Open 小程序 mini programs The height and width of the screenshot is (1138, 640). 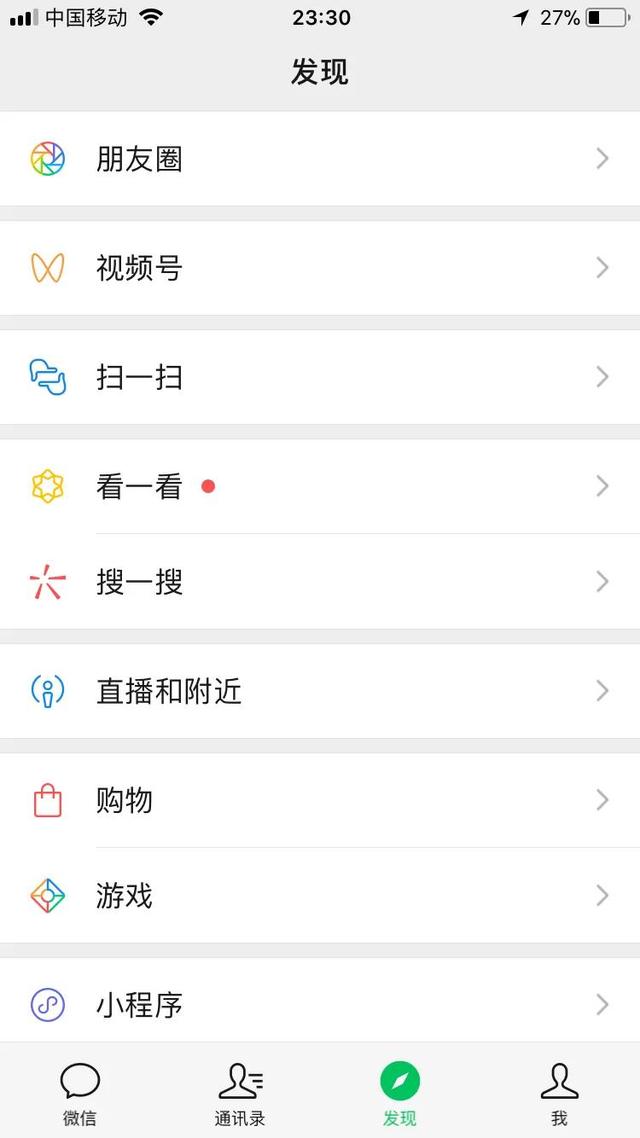click(320, 1002)
